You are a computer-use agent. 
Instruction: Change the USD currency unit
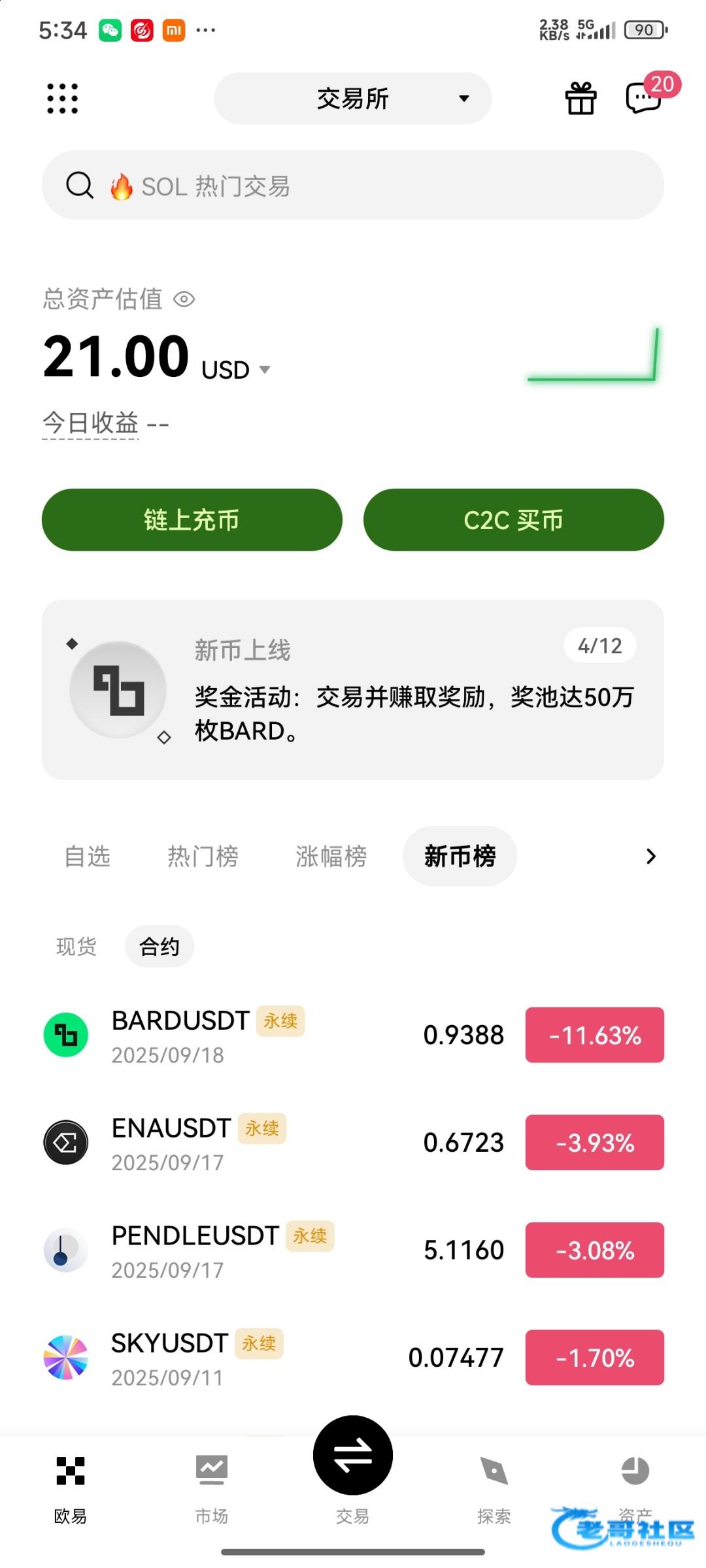(x=235, y=370)
